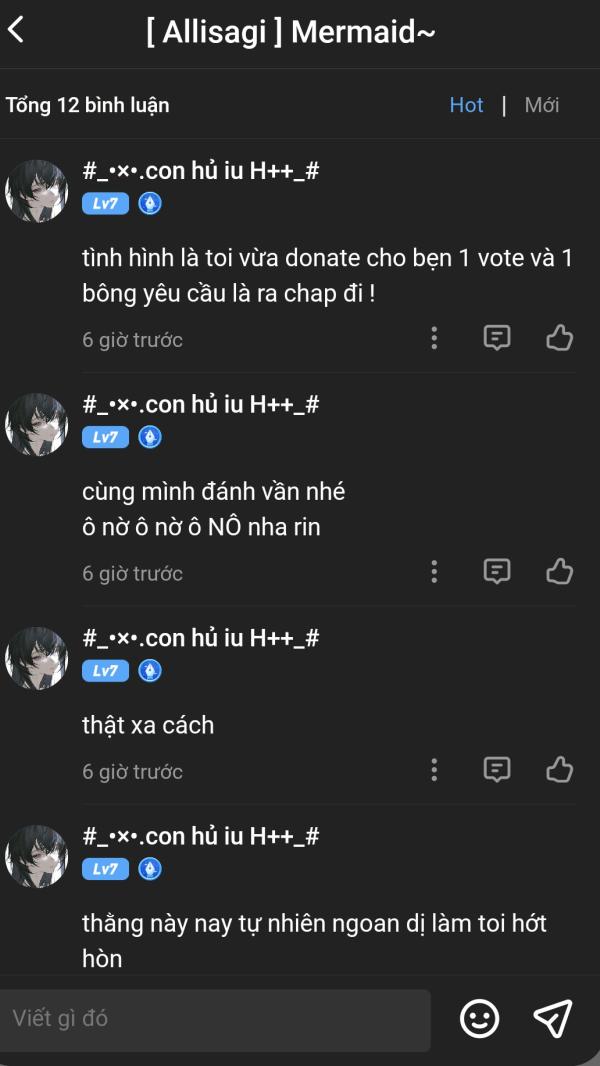
Task: Open more options on 'thật xa cách' comment
Action: 434,769
